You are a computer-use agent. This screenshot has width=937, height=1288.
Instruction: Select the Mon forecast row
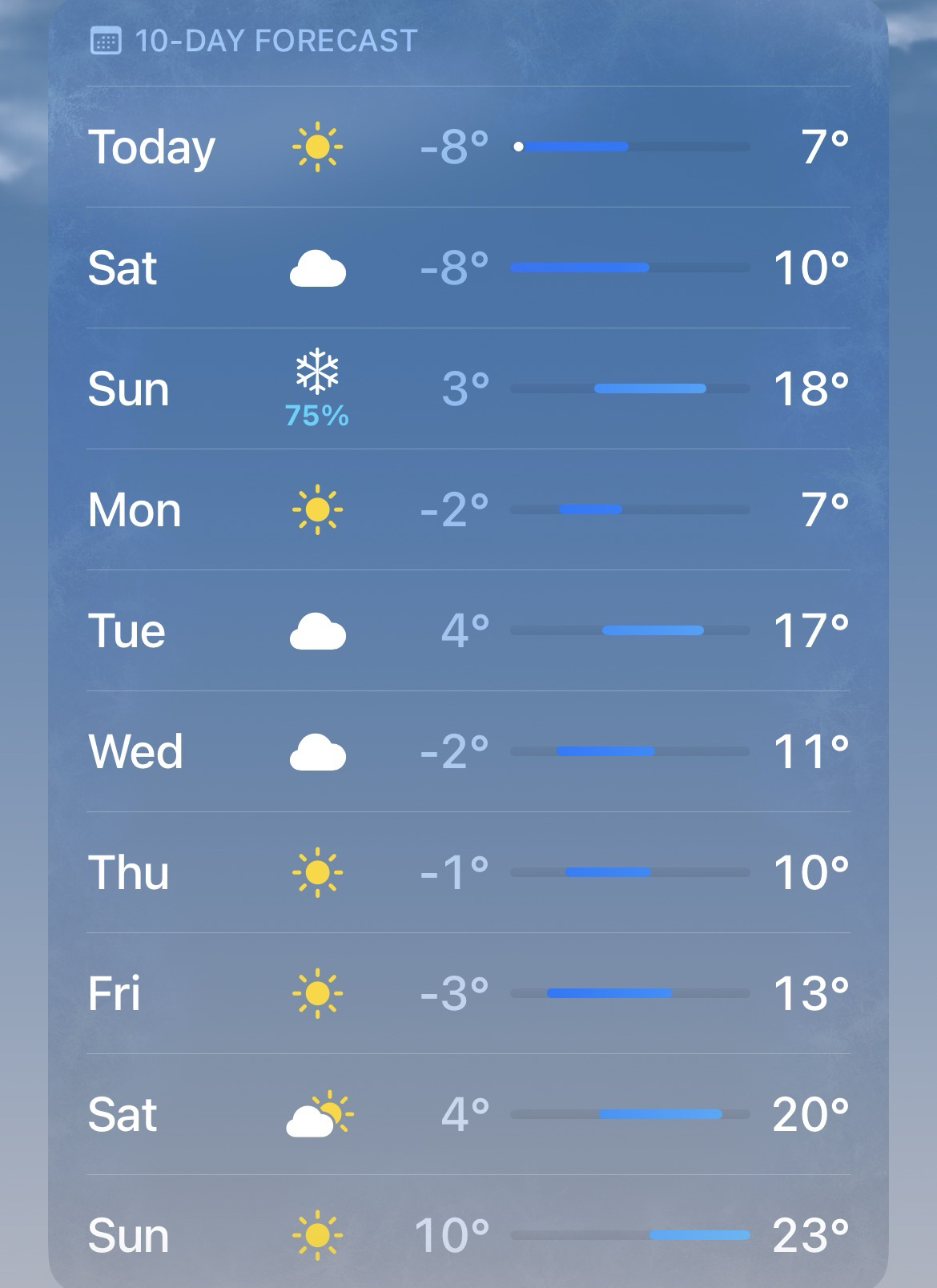(x=468, y=509)
